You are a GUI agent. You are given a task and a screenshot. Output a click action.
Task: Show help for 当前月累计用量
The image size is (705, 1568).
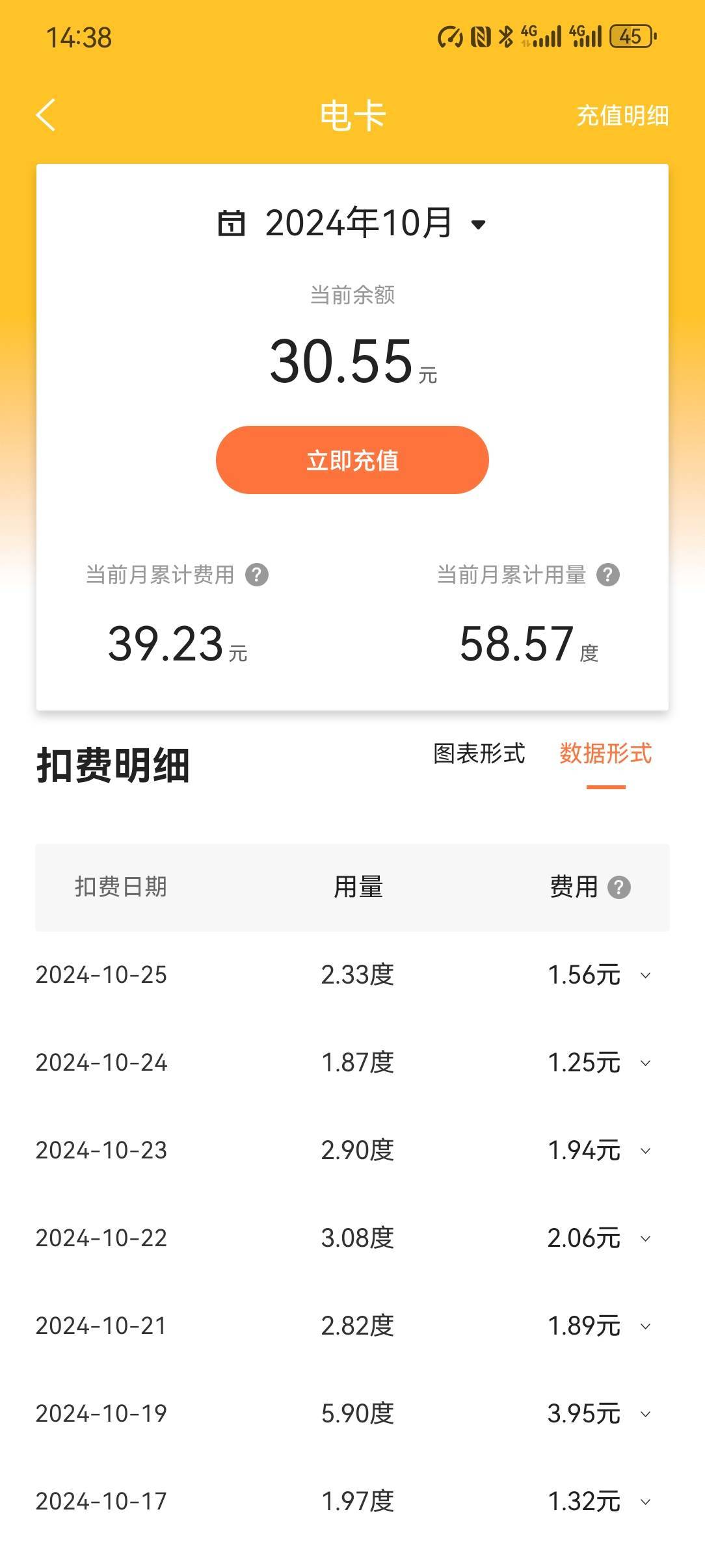[608, 575]
